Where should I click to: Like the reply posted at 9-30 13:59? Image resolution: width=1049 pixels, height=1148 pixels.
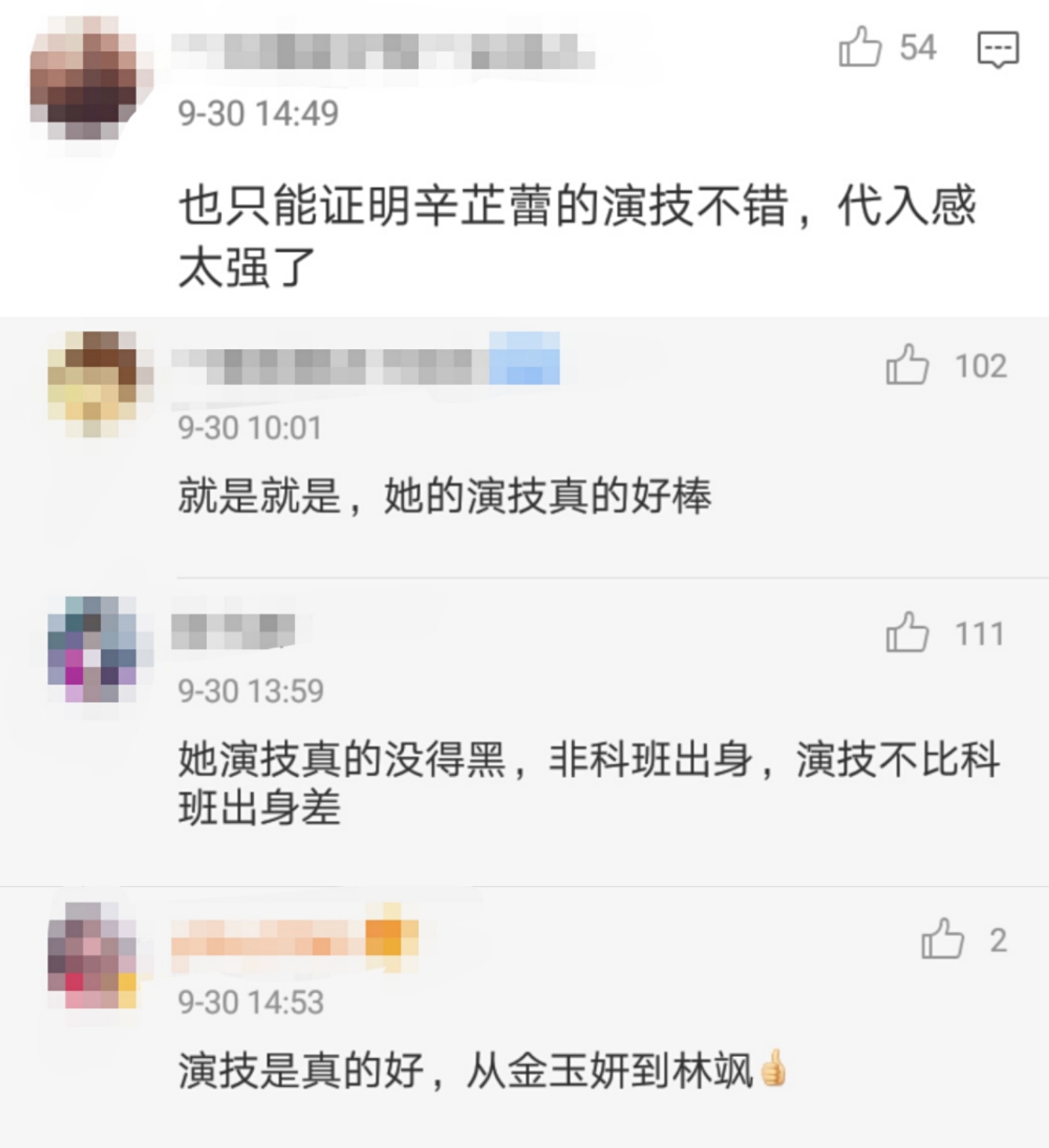click(907, 633)
